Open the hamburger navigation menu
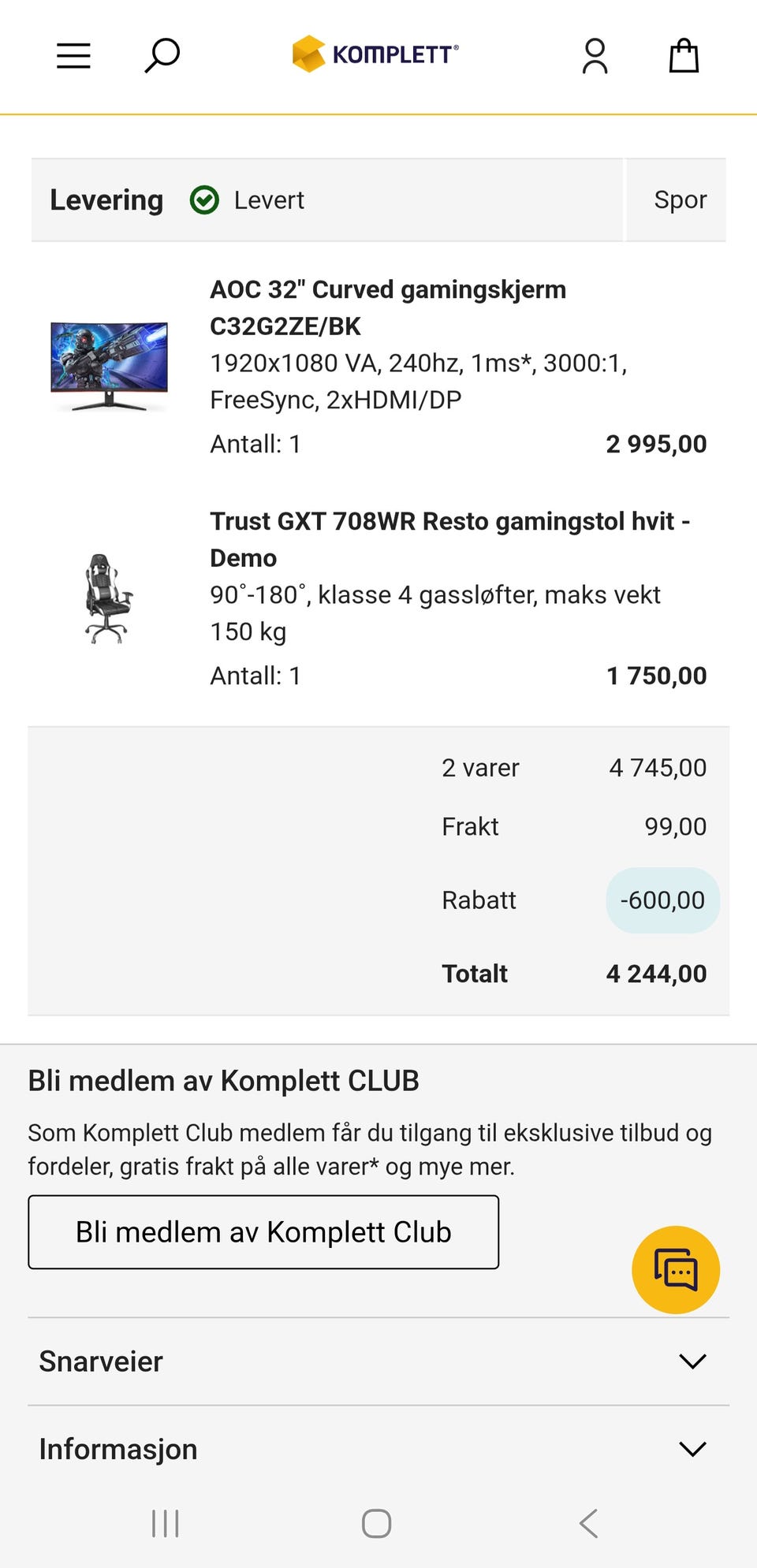Viewport: 757px width, 1568px height. 73,55
